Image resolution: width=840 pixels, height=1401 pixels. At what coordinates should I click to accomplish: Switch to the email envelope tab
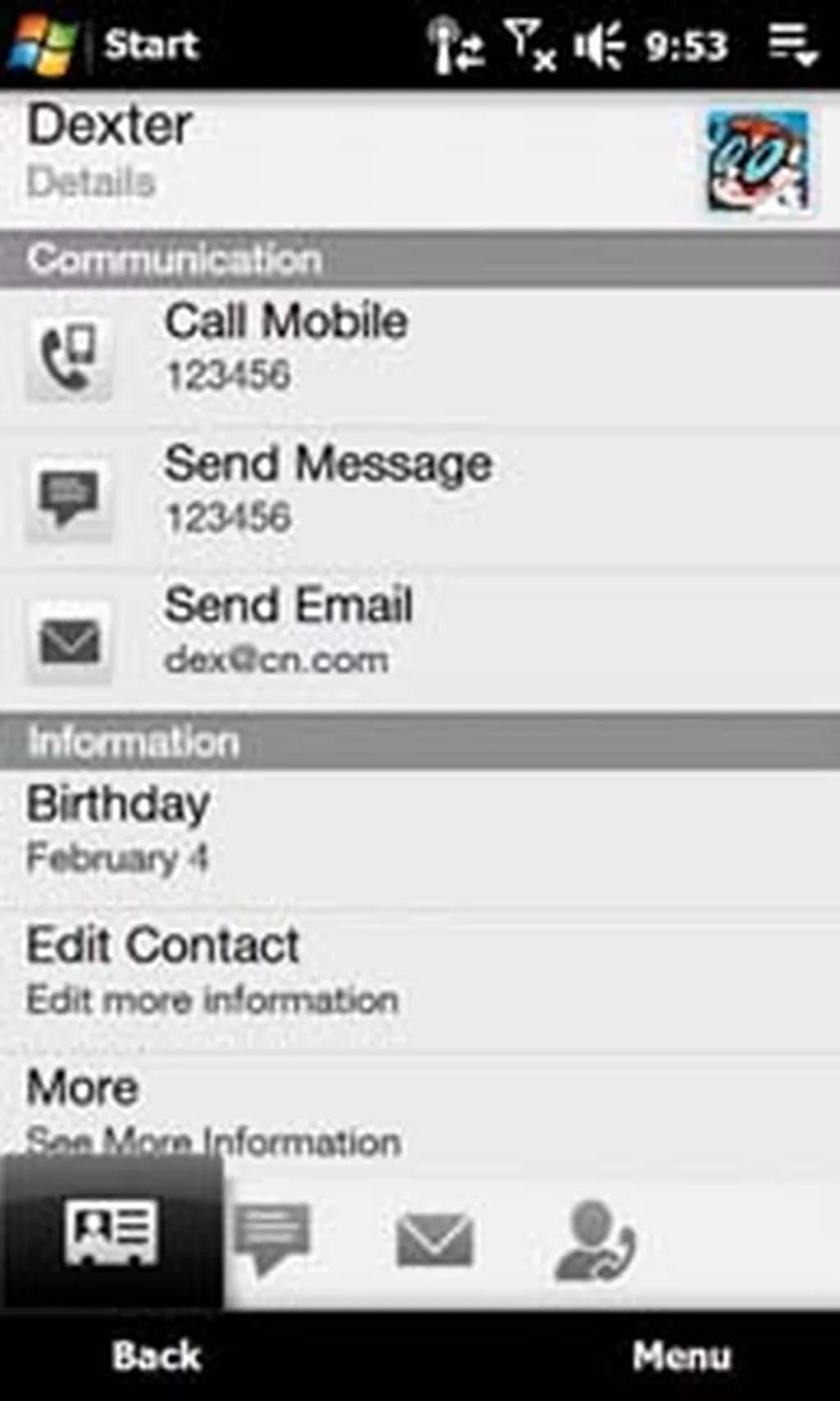point(434,1239)
